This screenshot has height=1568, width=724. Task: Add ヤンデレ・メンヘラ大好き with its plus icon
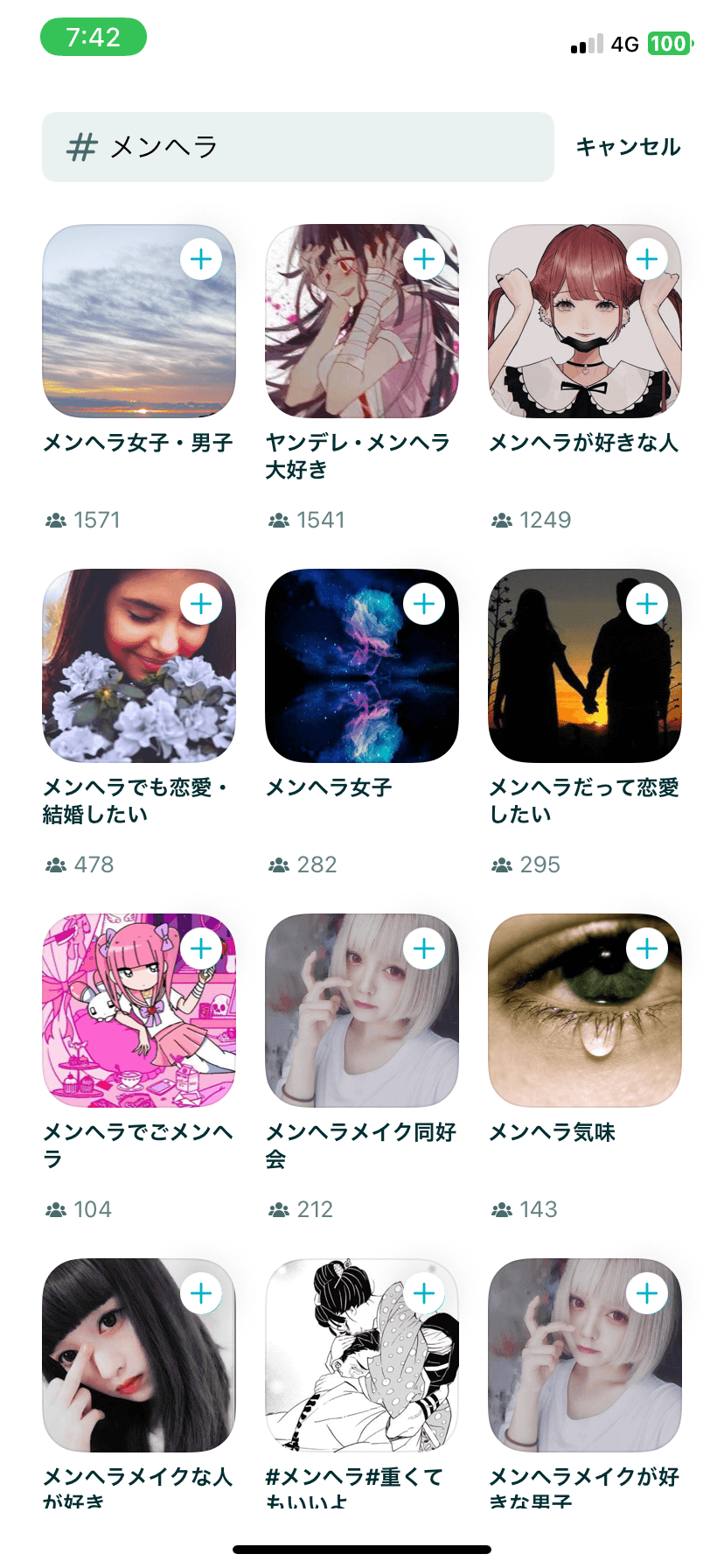click(424, 259)
